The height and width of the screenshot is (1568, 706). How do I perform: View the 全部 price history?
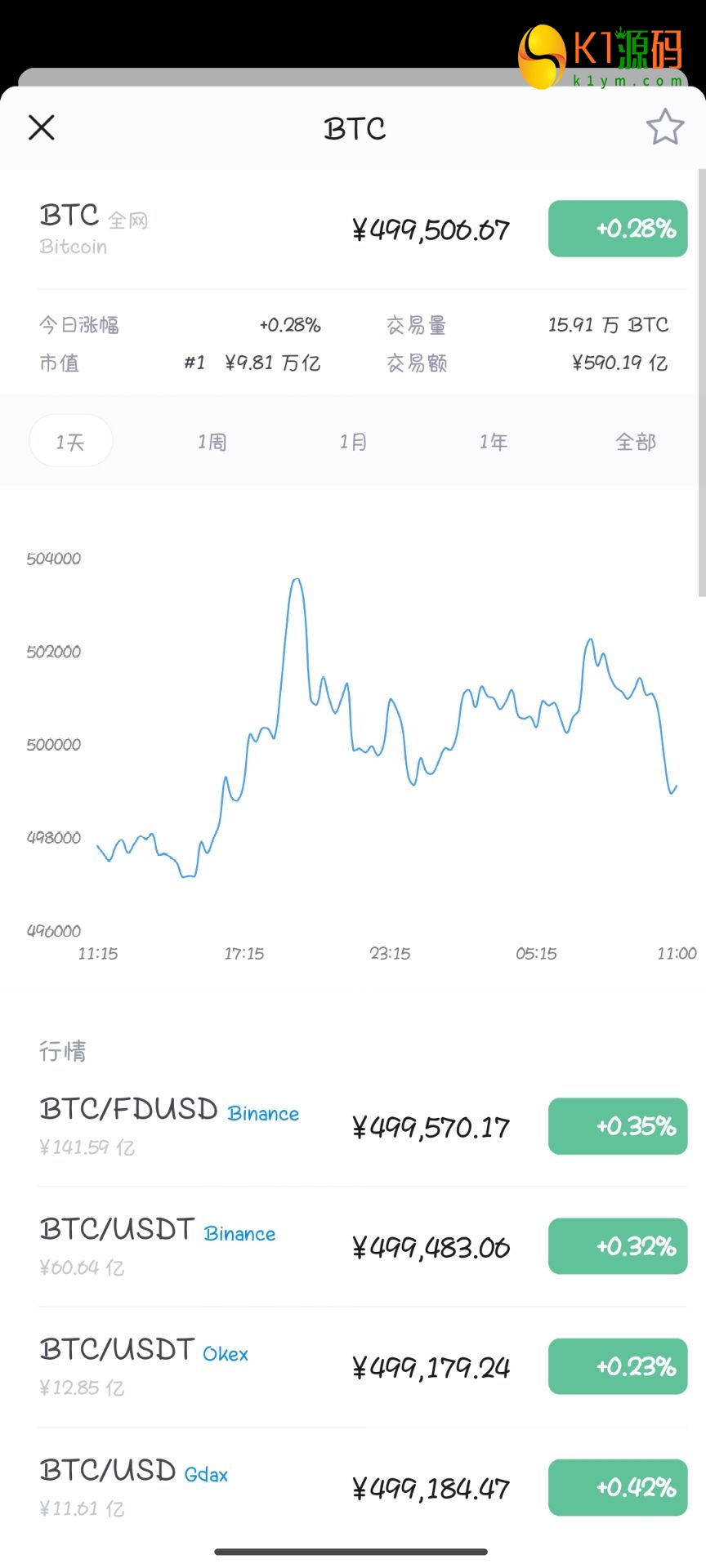635,442
